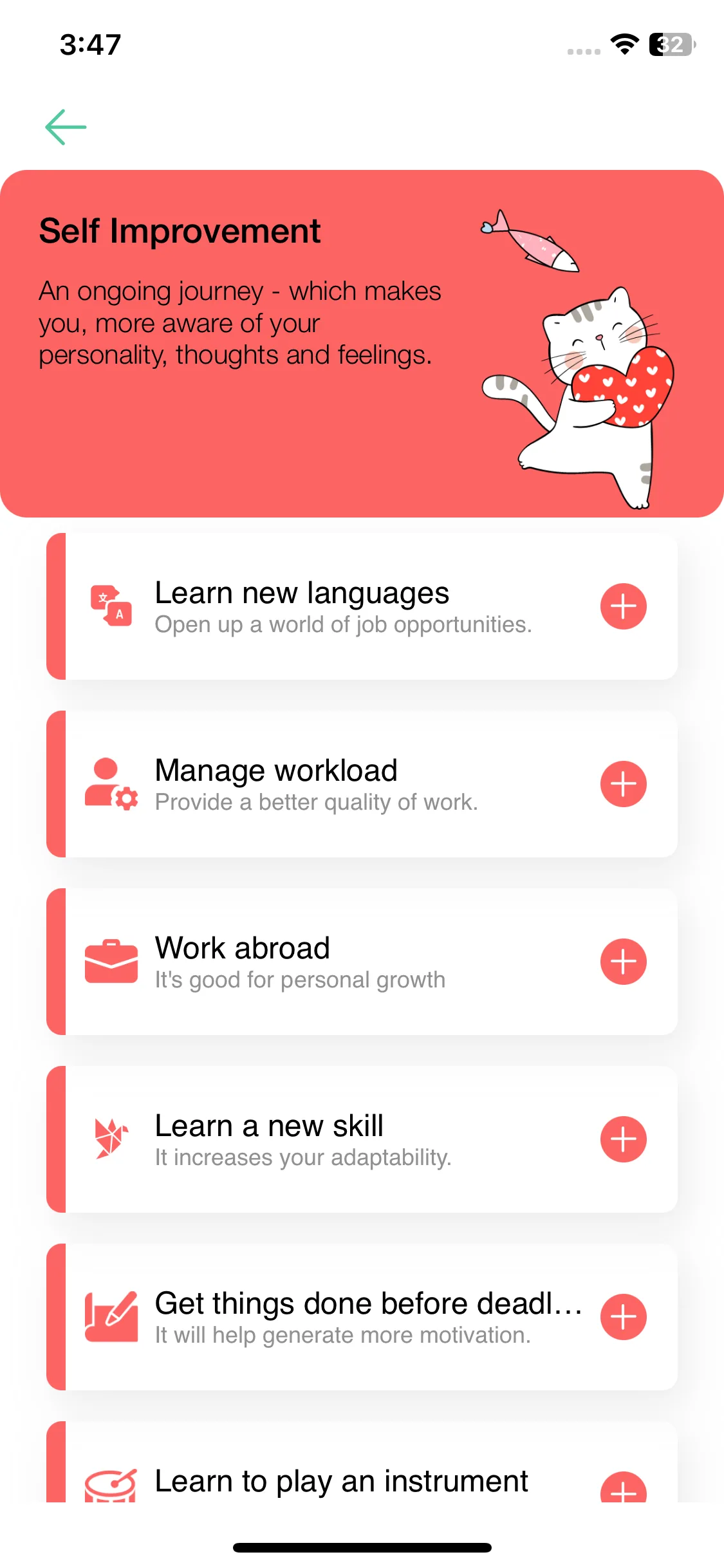View the Learn a new skill card
The height and width of the screenshot is (1568, 724).
(342, 1139)
